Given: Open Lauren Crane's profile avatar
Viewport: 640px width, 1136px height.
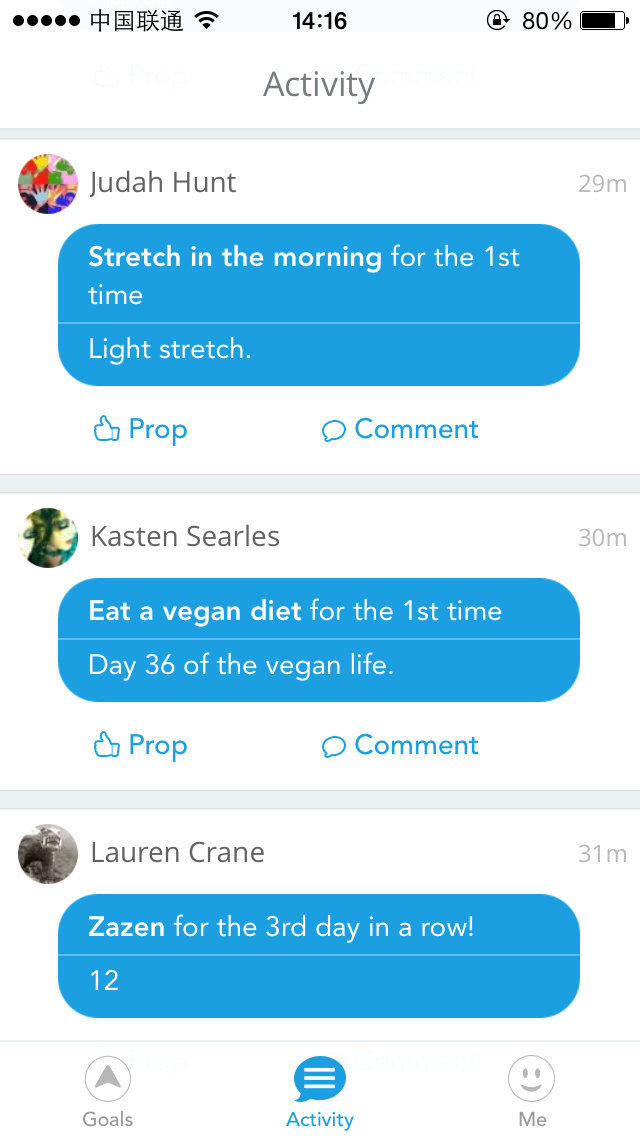Looking at the screenshot, I should (x=48, y=854).
